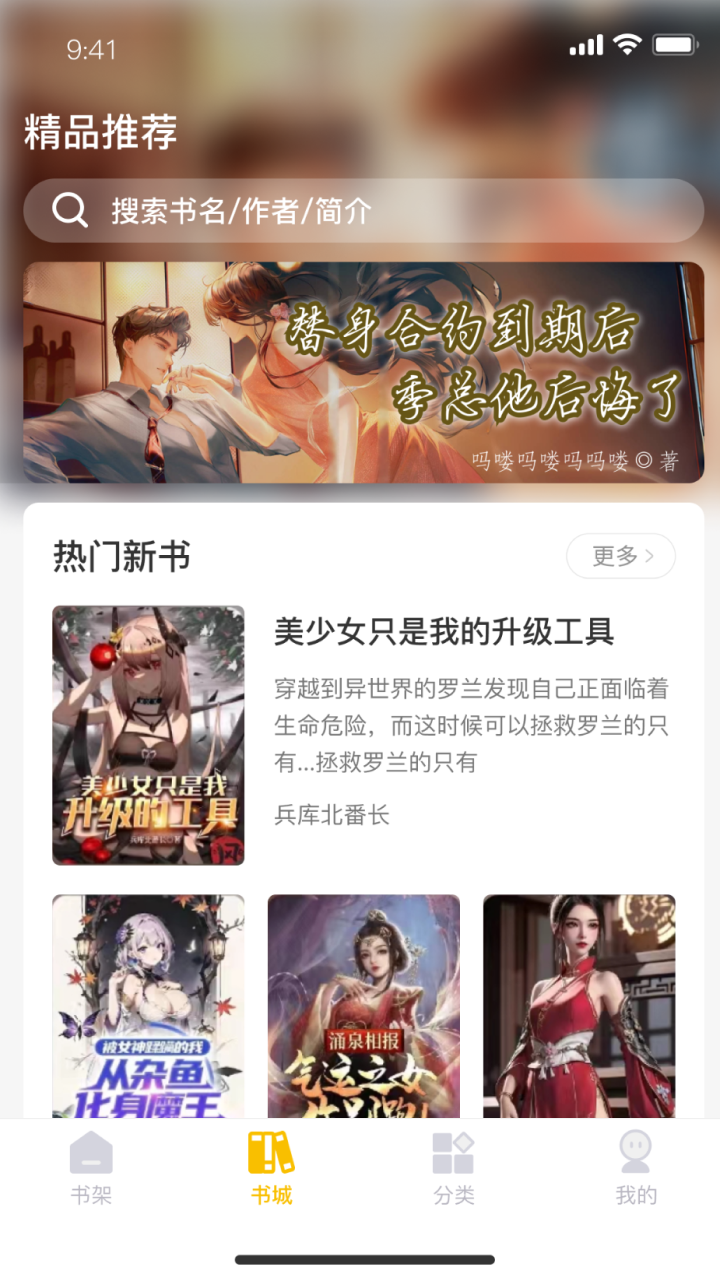
Task: Open the 涌泉相报 book cover
Action: click(364, 1005)
